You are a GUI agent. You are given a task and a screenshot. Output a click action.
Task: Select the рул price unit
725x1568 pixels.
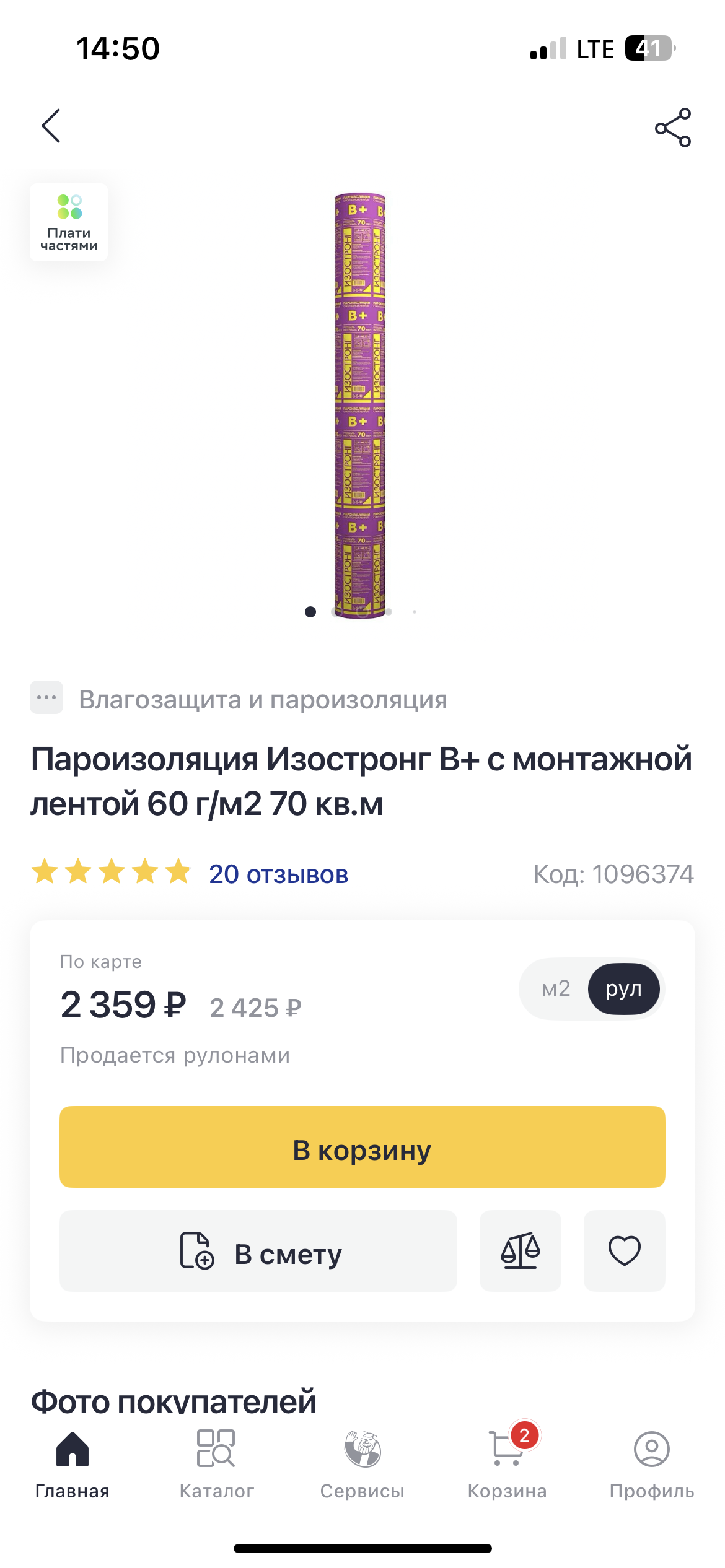point(623,988)
